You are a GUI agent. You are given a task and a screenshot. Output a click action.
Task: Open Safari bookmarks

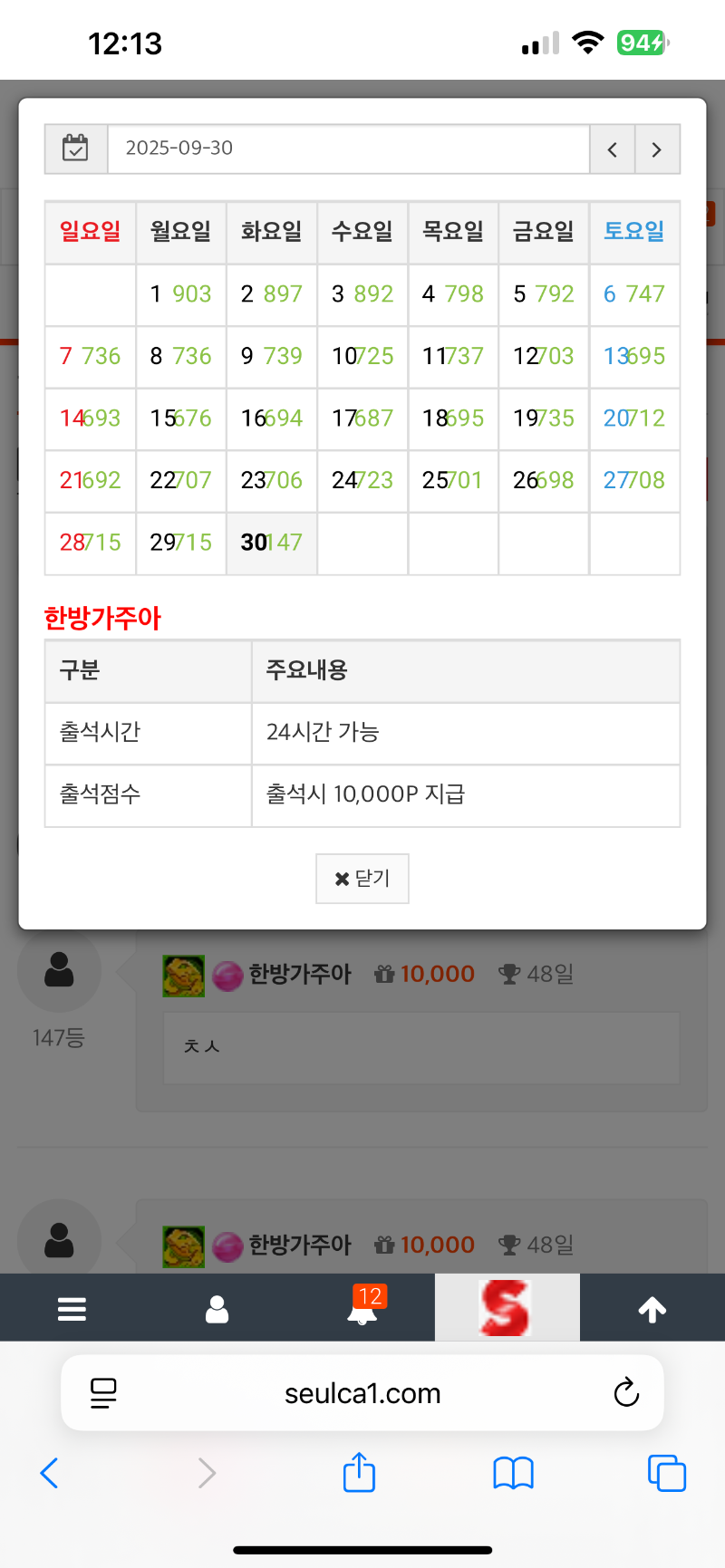513,1473
